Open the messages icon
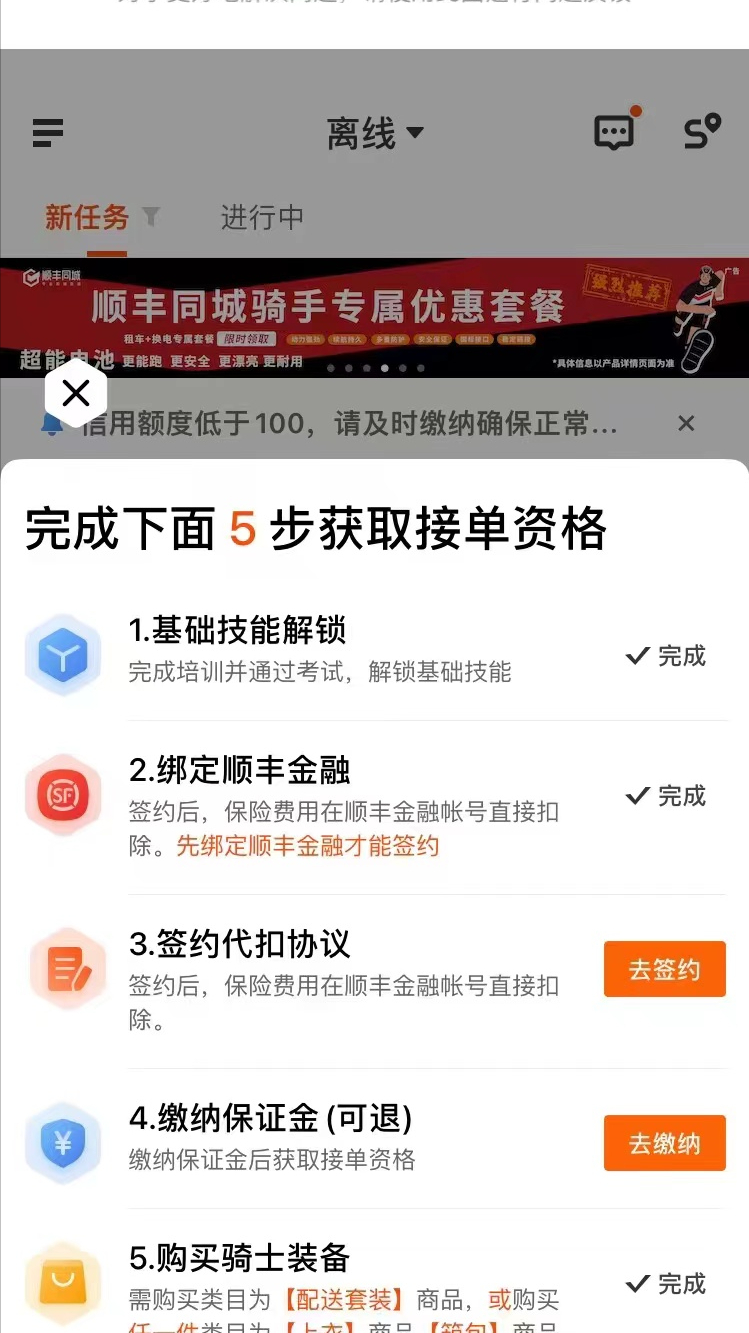 614,132
